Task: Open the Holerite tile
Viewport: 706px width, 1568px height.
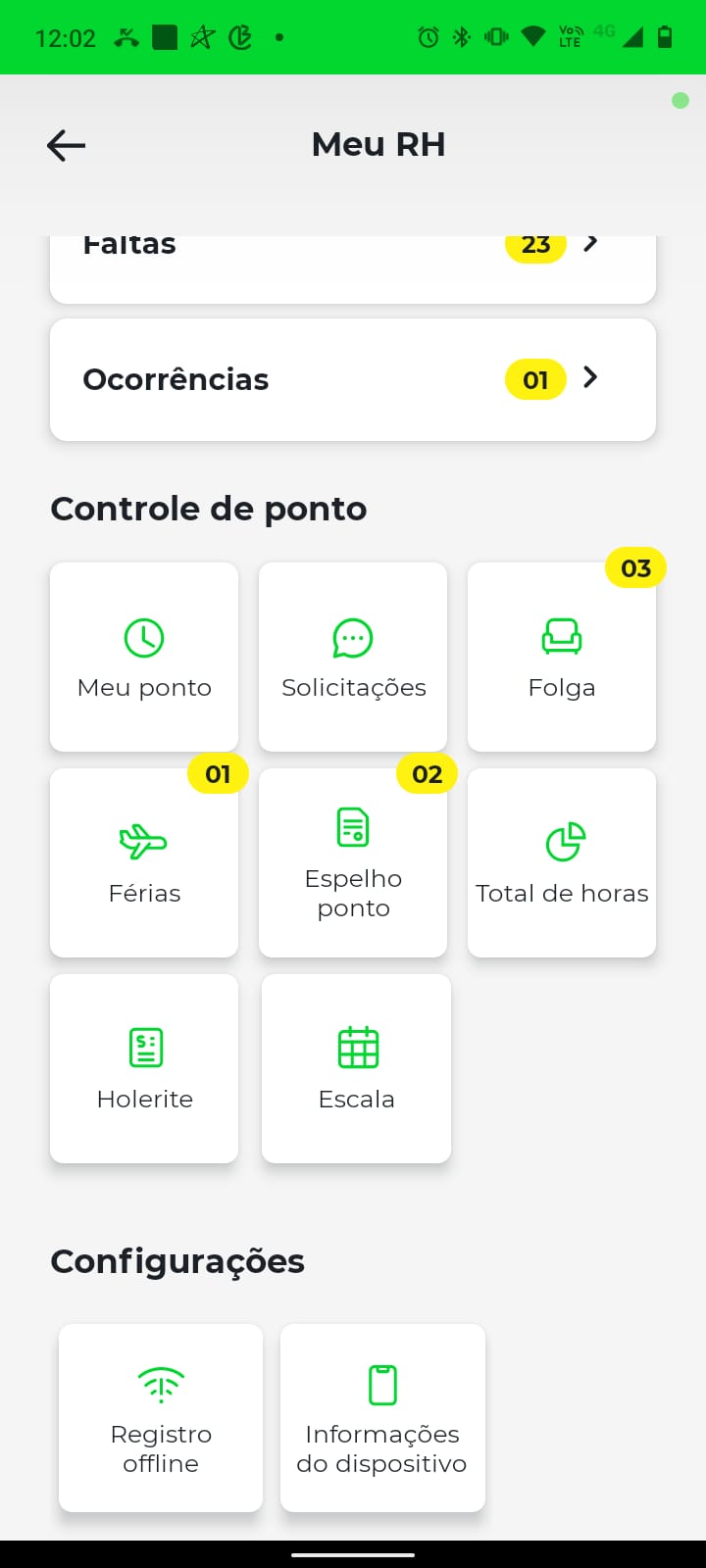Action: pyautogui.click(x=144, y=1068)
